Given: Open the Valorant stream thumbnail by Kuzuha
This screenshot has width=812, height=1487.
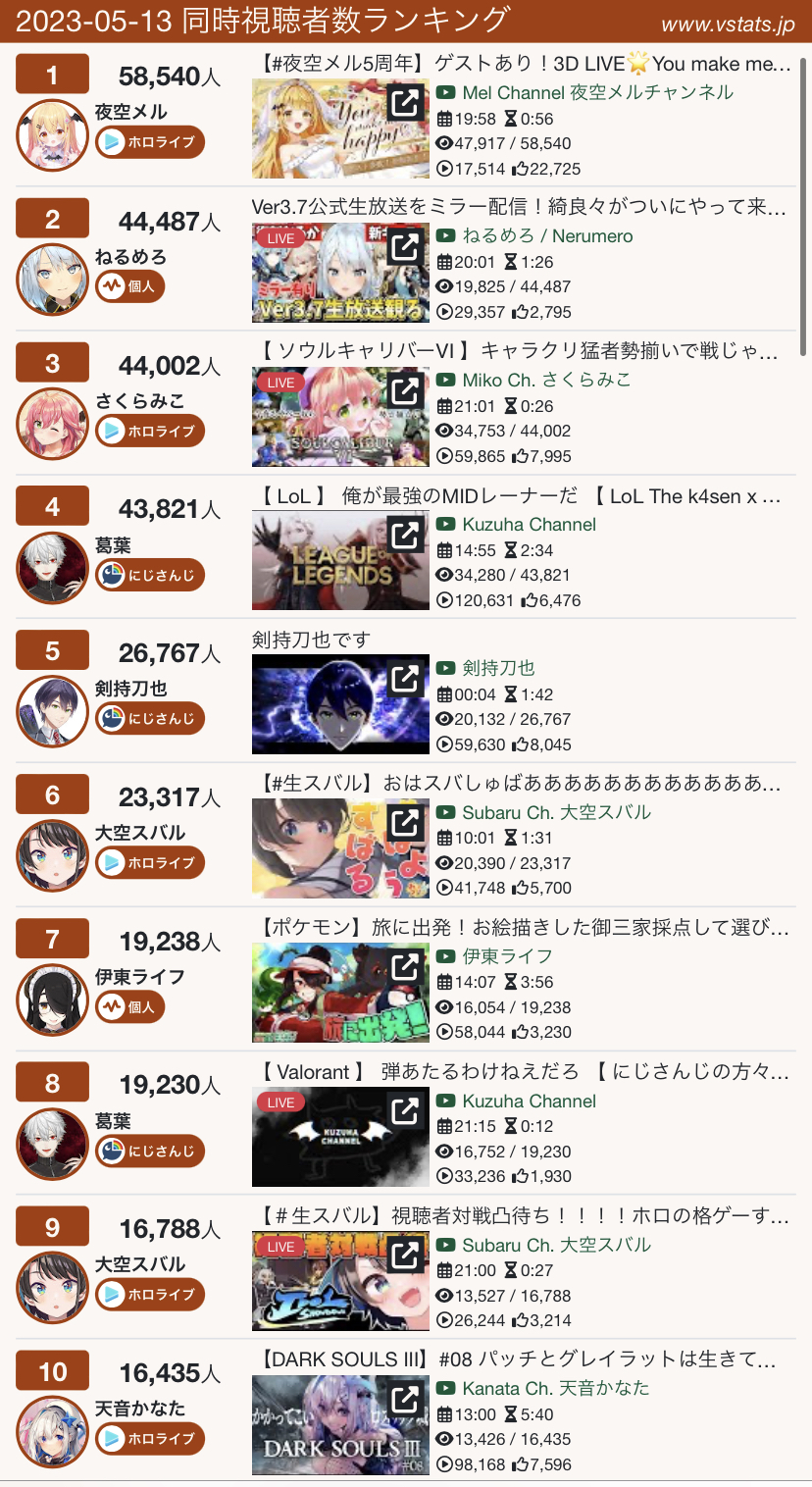Looking at the screenshot, I should [x=340, y=1137].
